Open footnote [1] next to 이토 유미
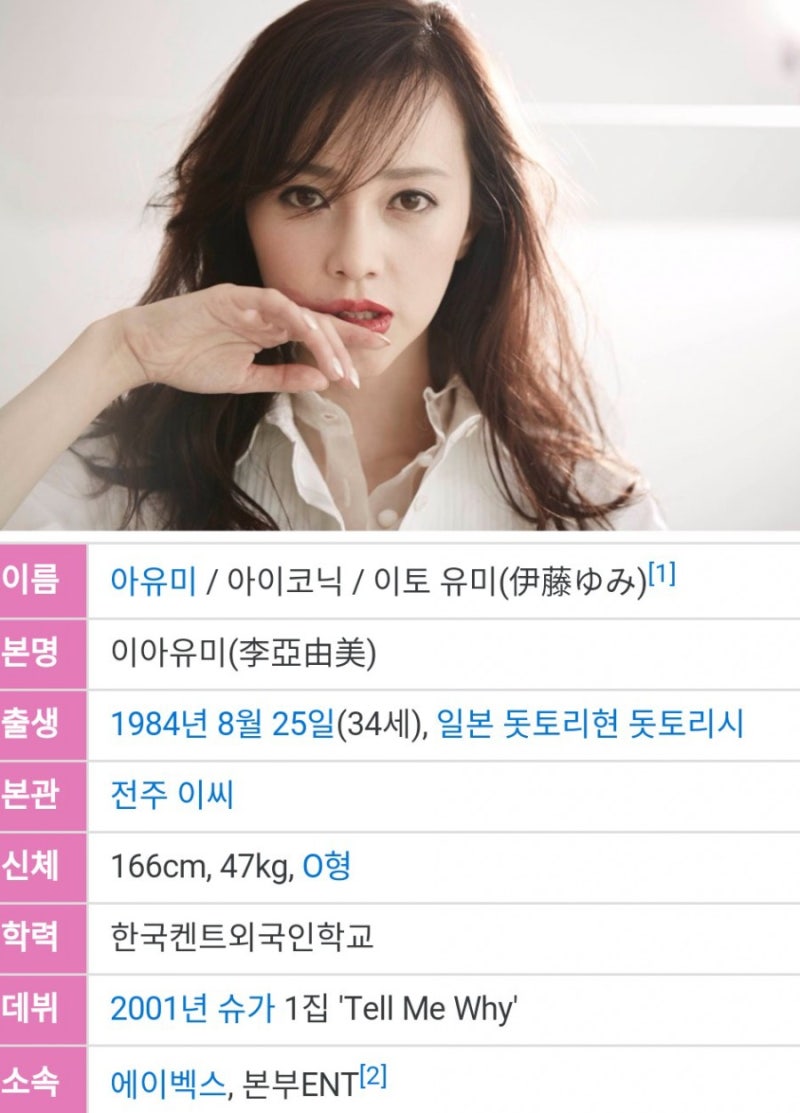 [662, 574]
